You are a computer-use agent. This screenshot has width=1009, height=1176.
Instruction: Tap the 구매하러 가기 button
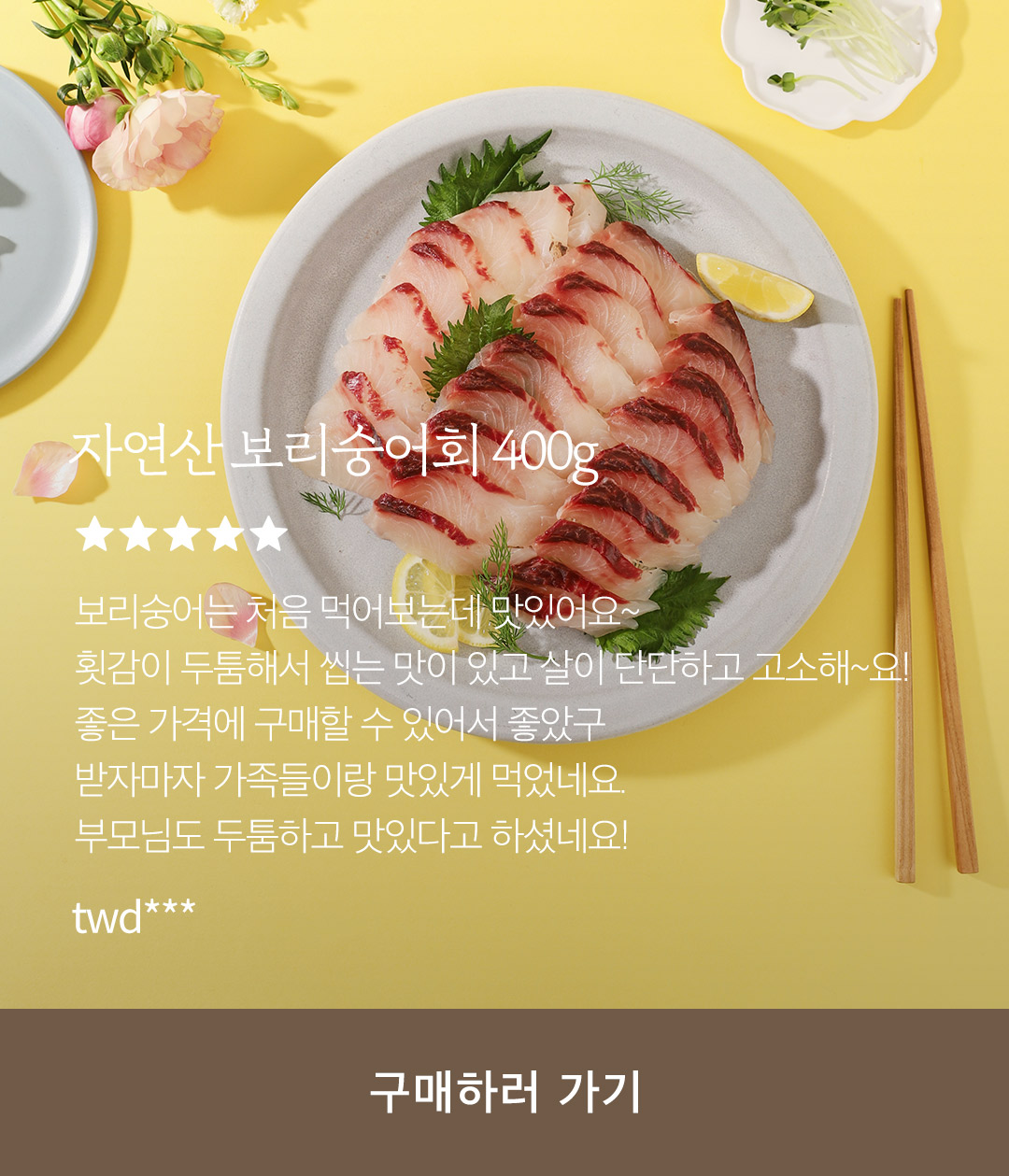(x=504, y=1091)
